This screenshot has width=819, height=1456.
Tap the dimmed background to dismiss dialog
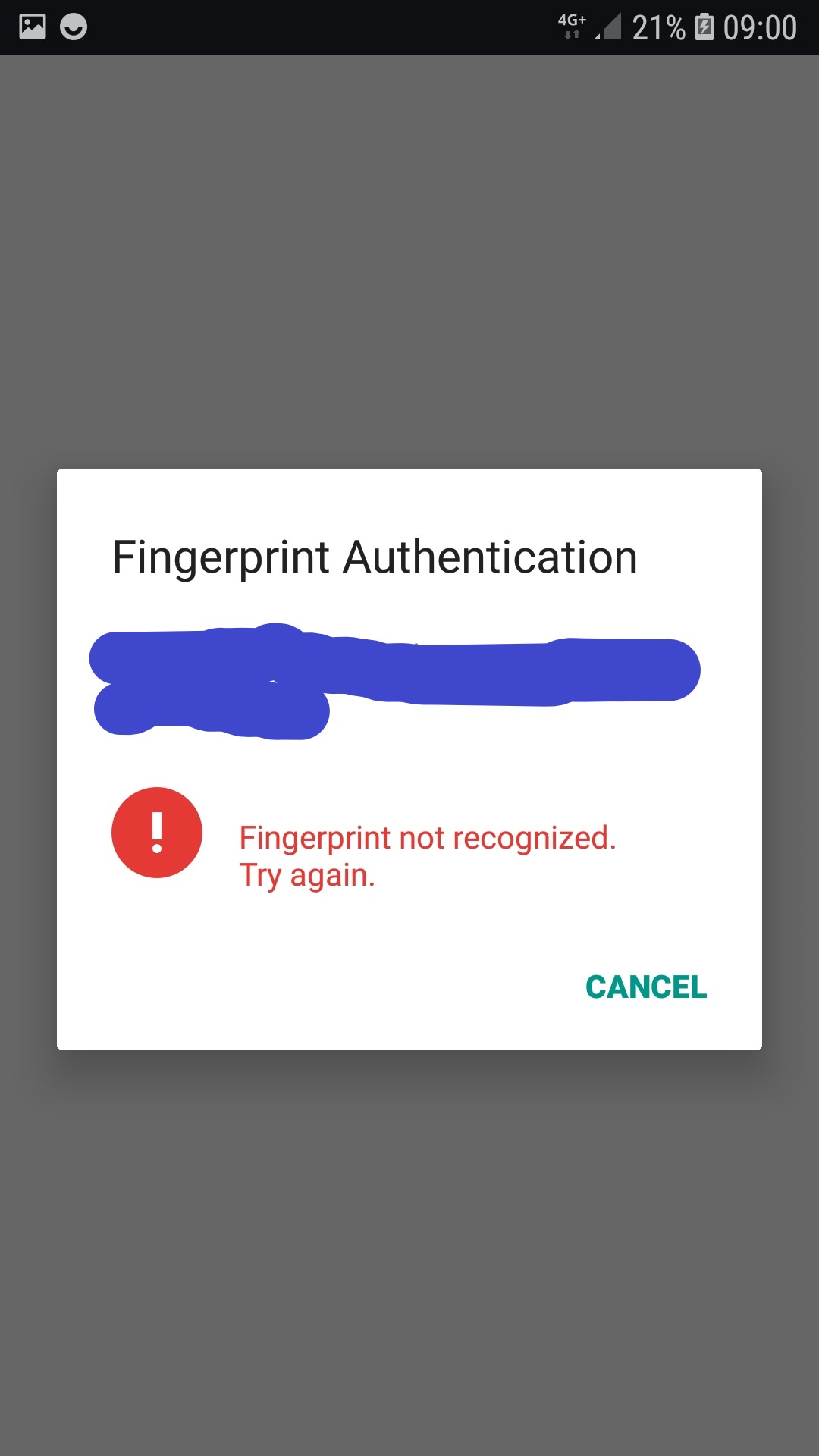[x=409, y=1251]
